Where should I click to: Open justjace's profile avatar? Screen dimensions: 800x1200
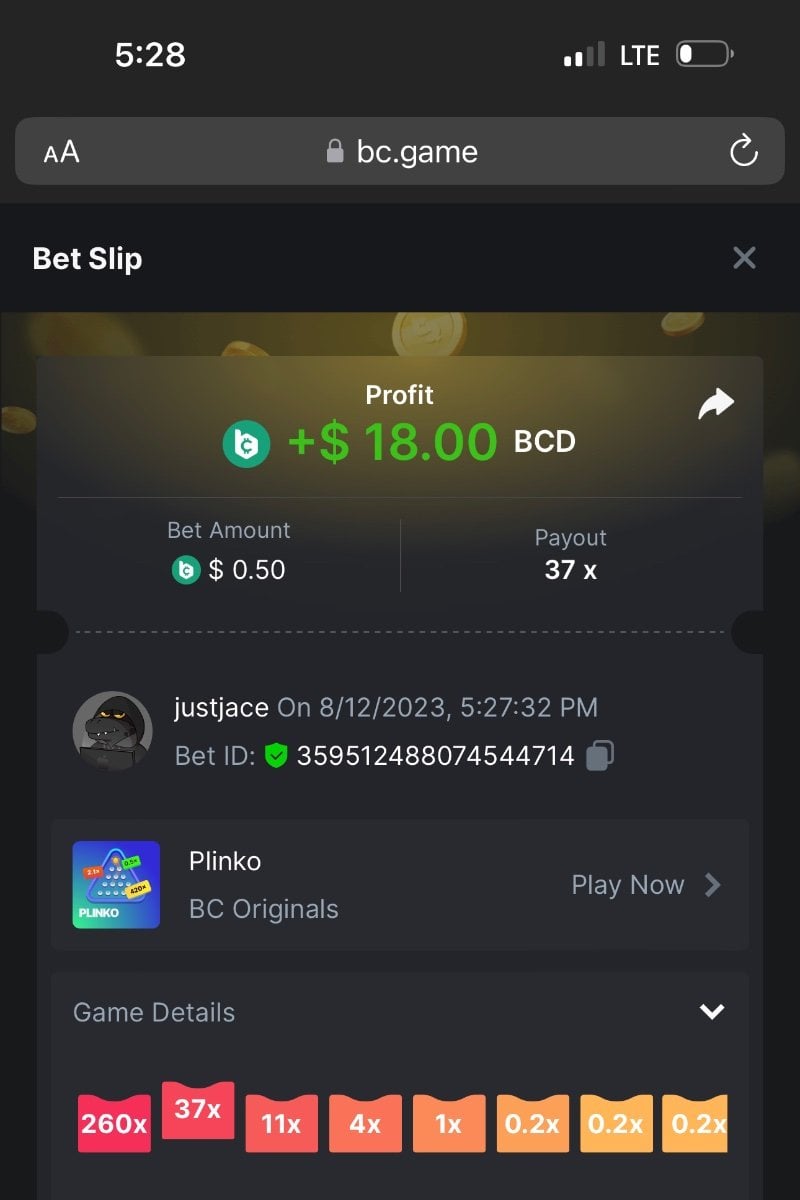(112, 731)
